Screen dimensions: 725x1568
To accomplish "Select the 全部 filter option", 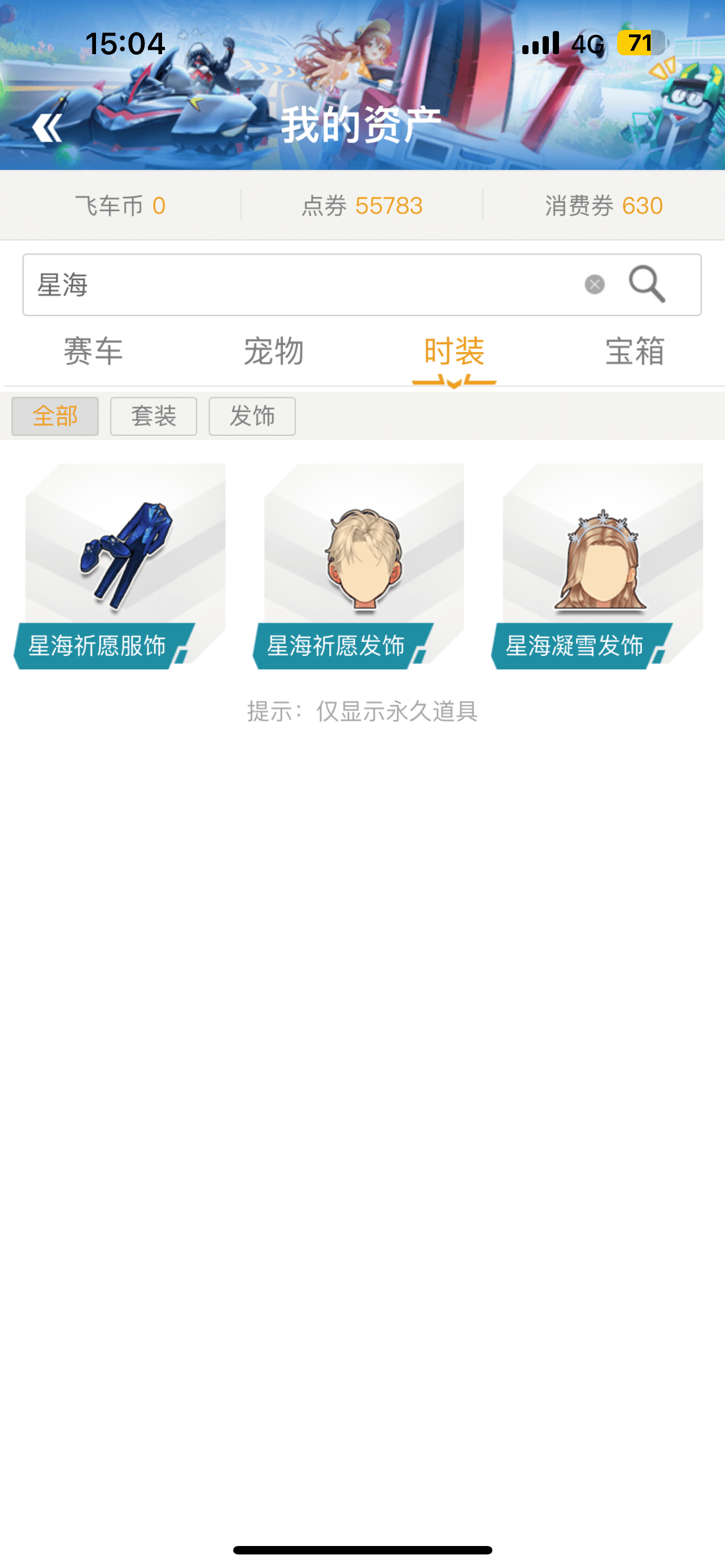I will click(x=55, y=417).
